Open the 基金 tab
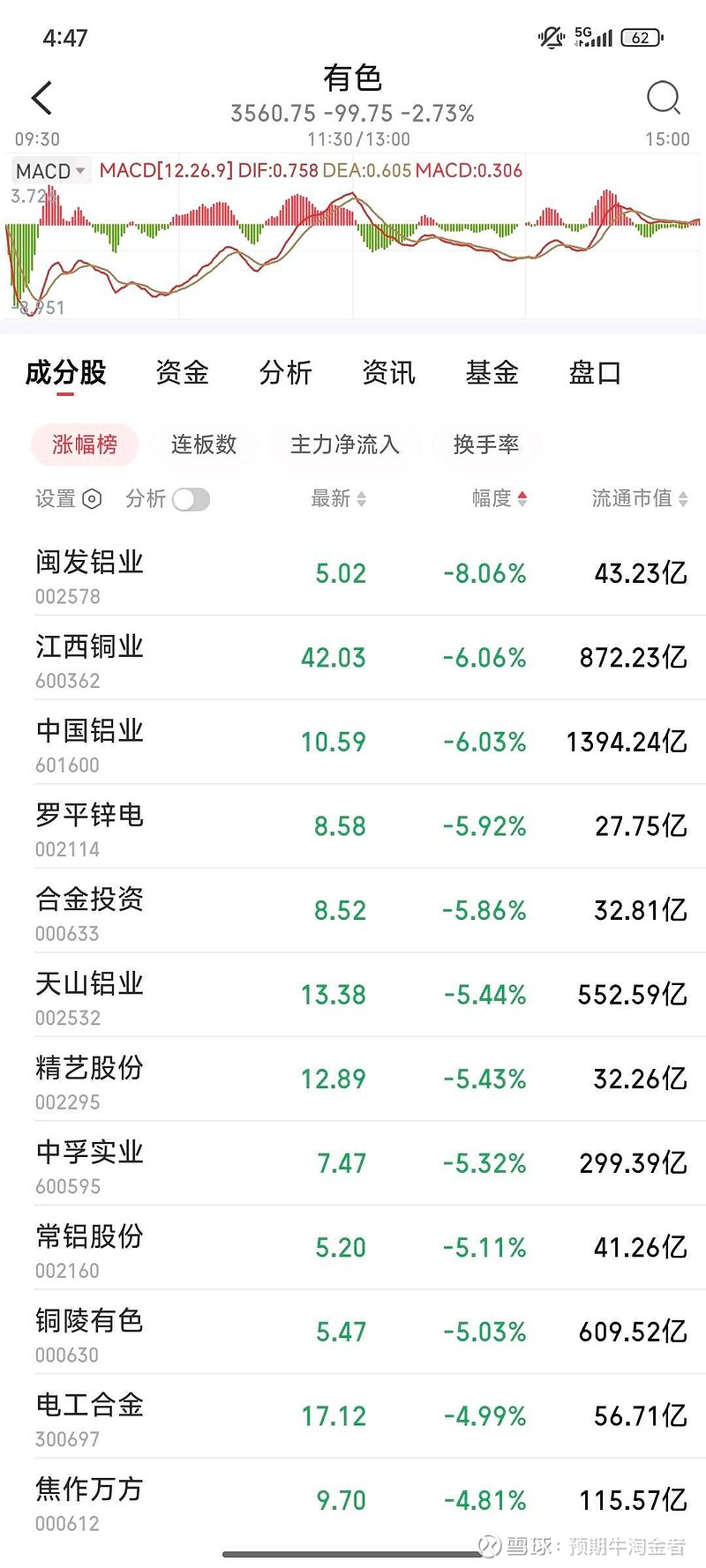The image size is (706, 1568). click(x=492, y=372)
